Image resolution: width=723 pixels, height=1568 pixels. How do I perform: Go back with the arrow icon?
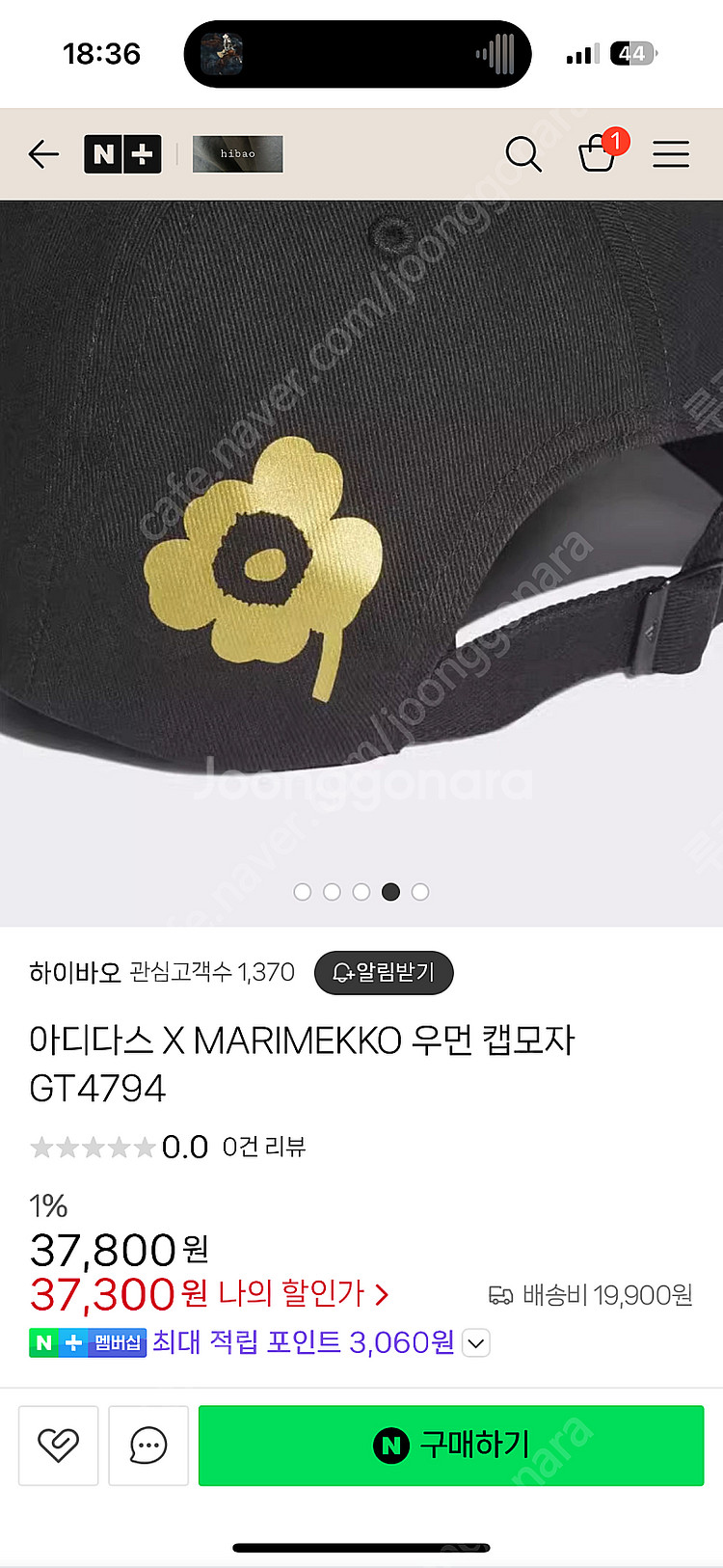(x=43, y=154)
